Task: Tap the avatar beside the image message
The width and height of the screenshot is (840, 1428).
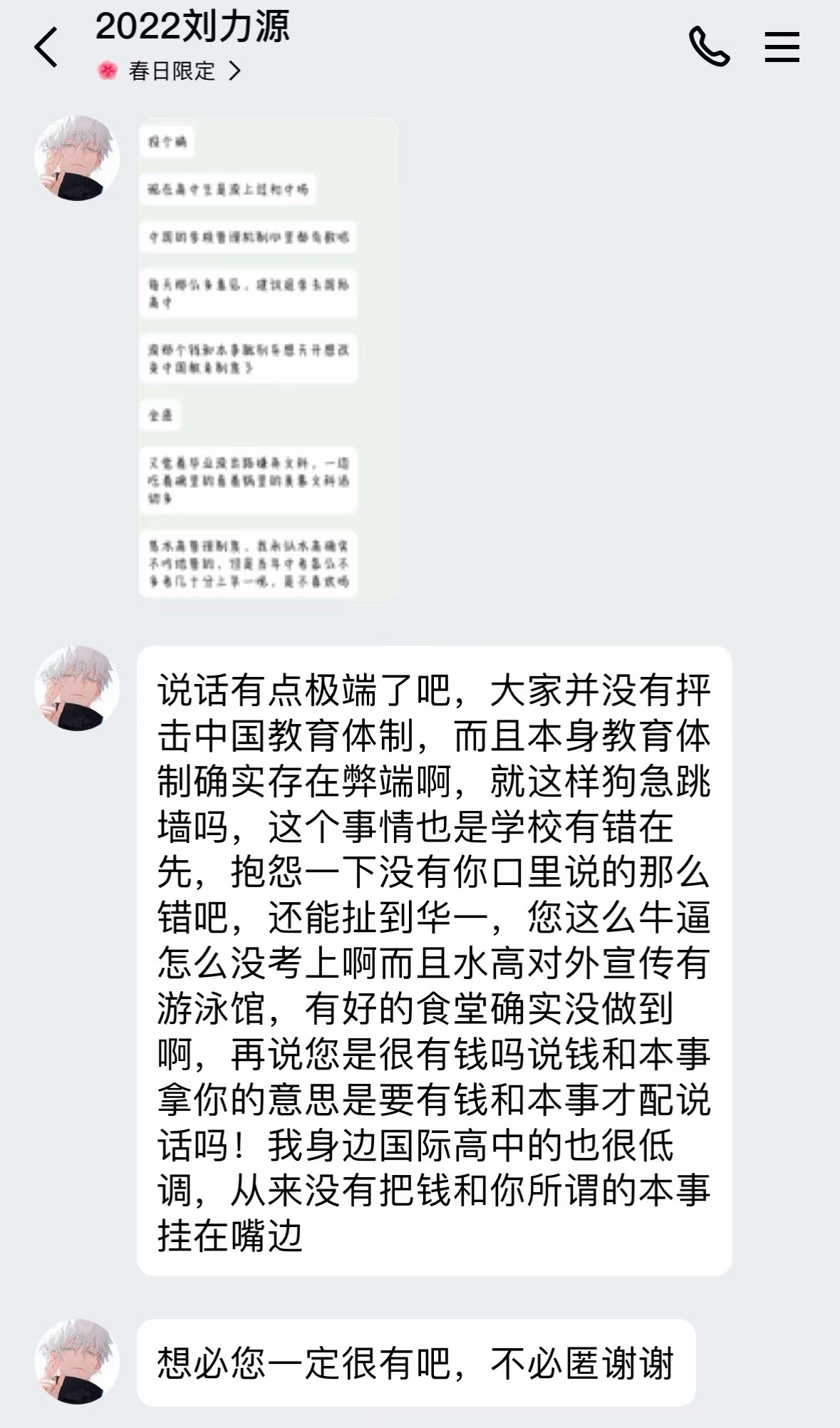Action: (77, 158)
